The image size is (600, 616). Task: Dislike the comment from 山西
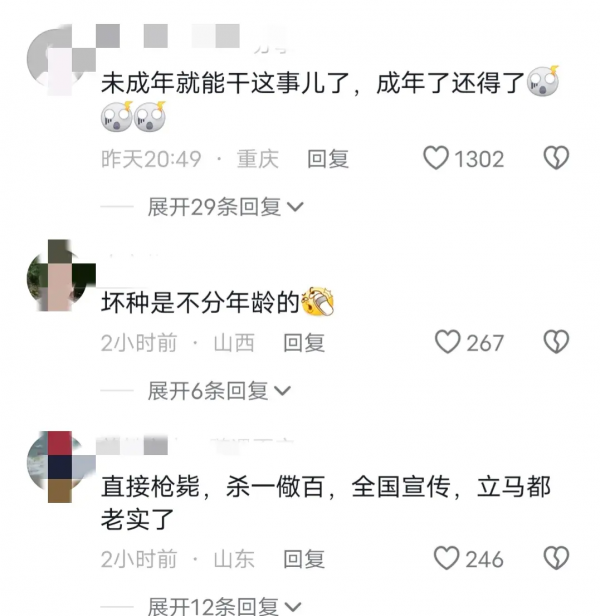click(556, 343)
